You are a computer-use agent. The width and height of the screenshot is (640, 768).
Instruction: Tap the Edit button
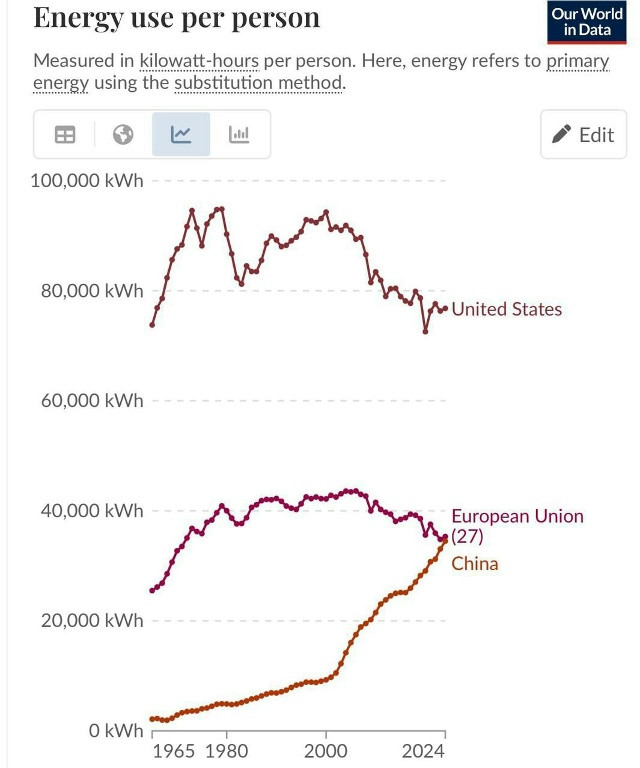coord(583,135)
